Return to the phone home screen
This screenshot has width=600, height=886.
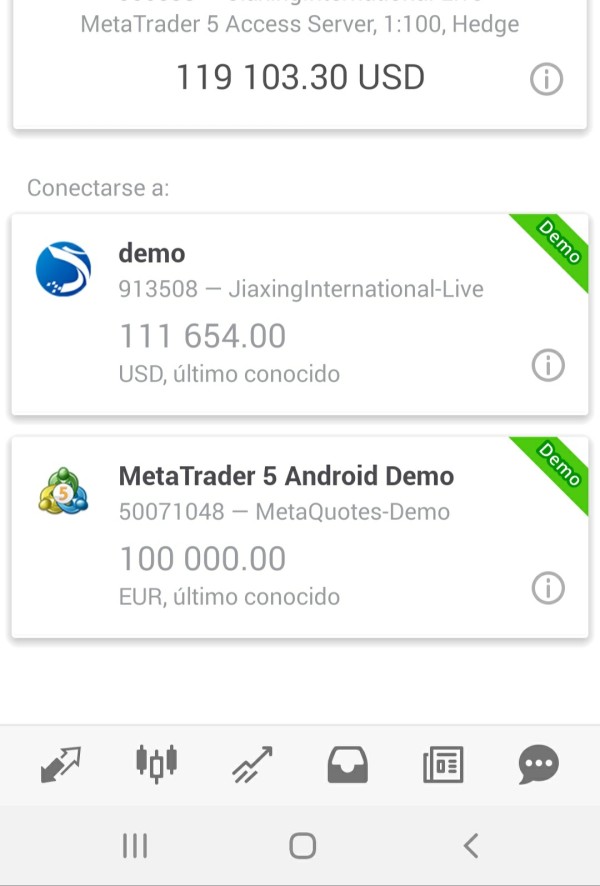[x=302, y=846]
